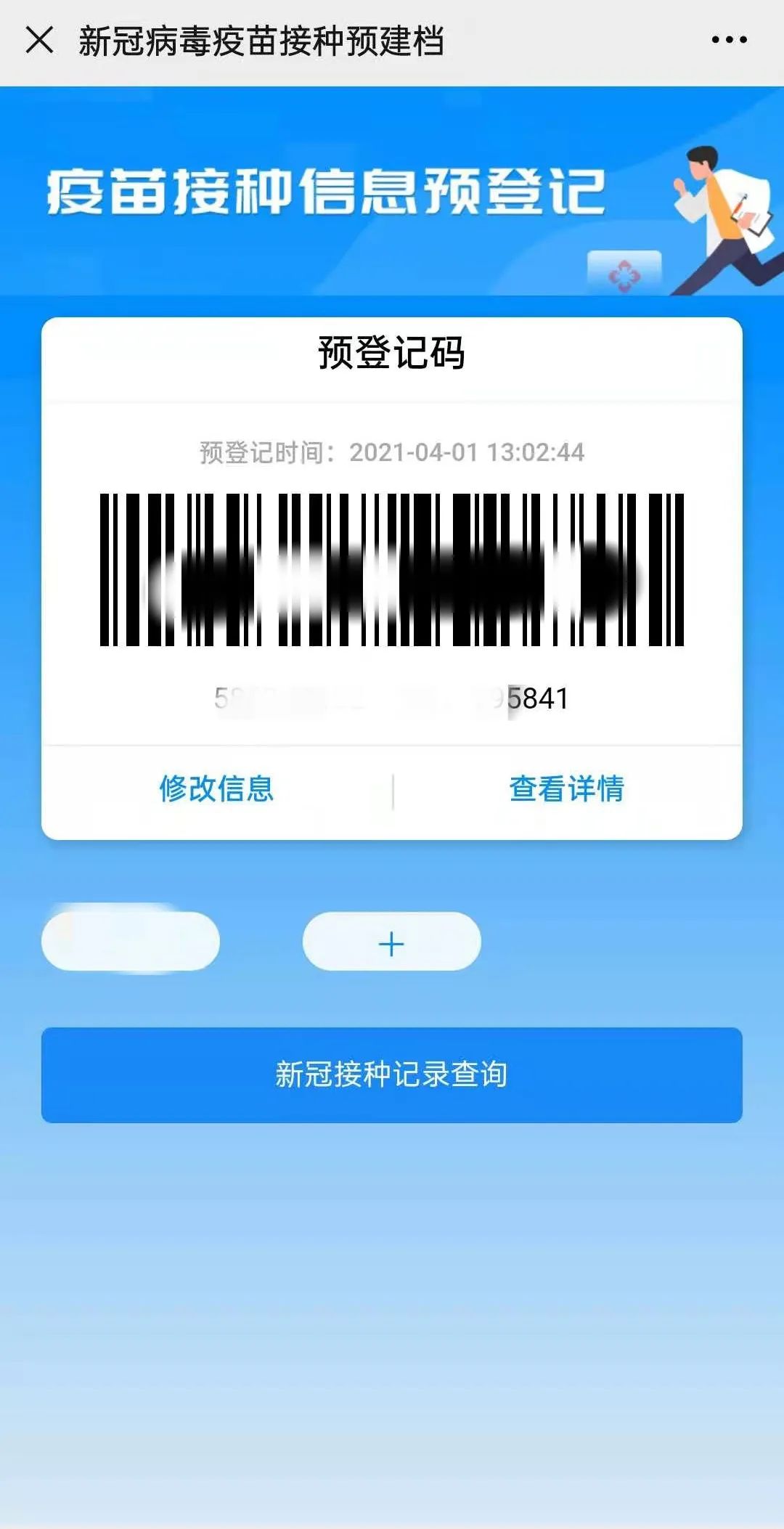Tap 修改信息 to edit registration info

216,789
